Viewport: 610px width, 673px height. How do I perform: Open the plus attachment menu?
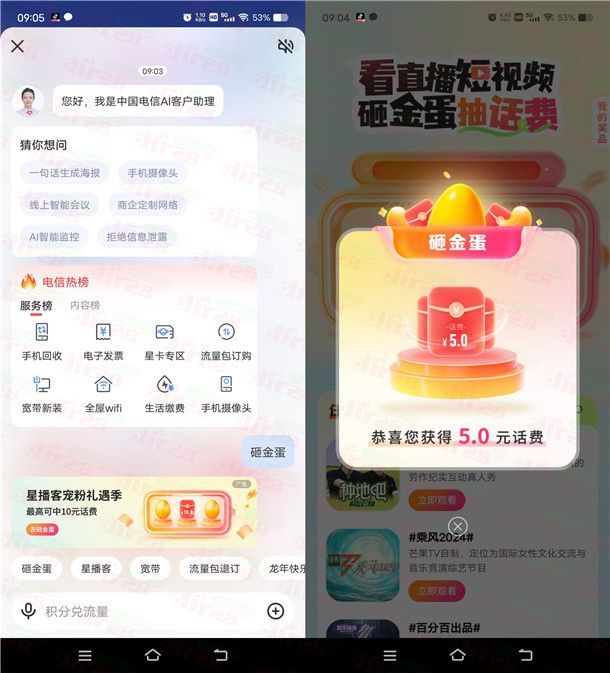[276, 611]
